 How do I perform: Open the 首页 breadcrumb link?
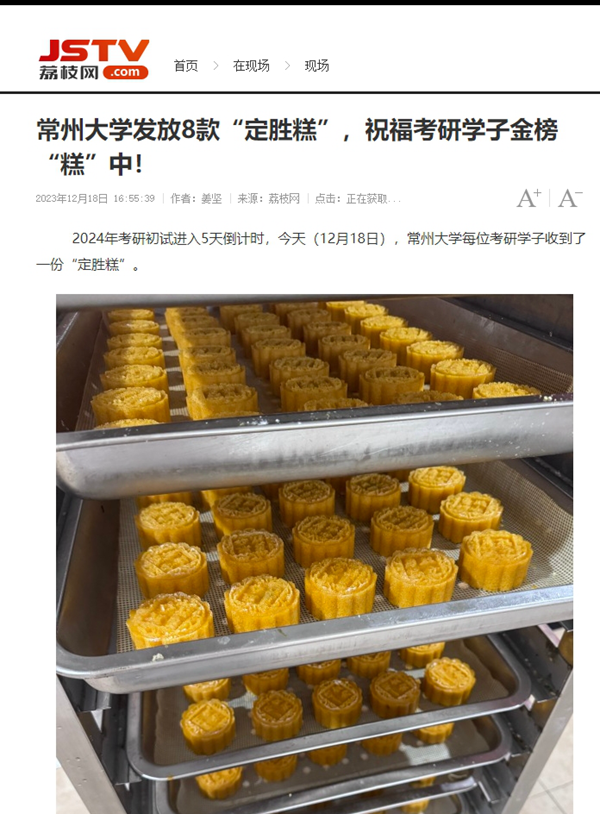(x=185, y=66)
